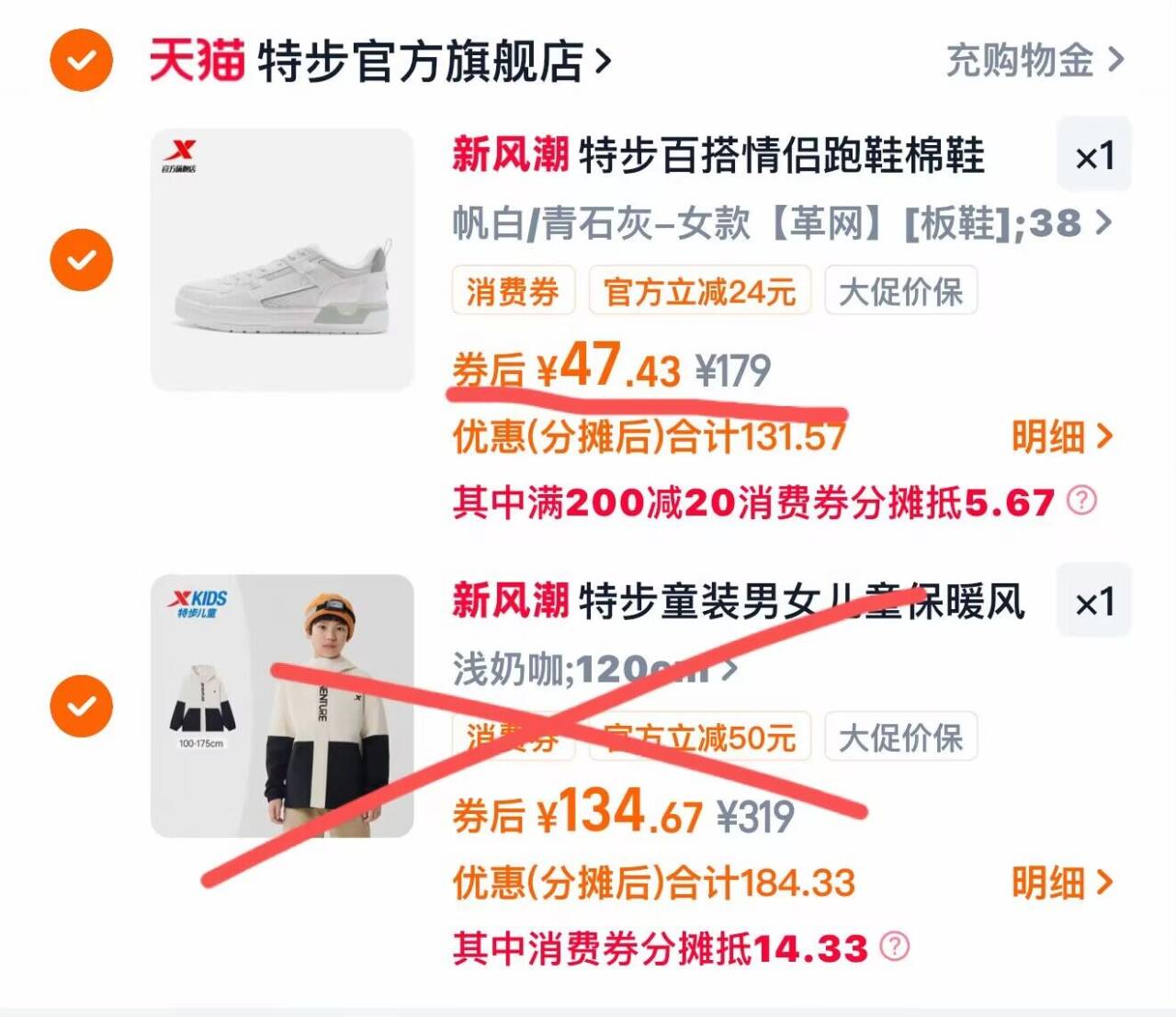Change the 帆白/青石灰 size 38 option
The image size is (1176, 1017).
(782, 223)
